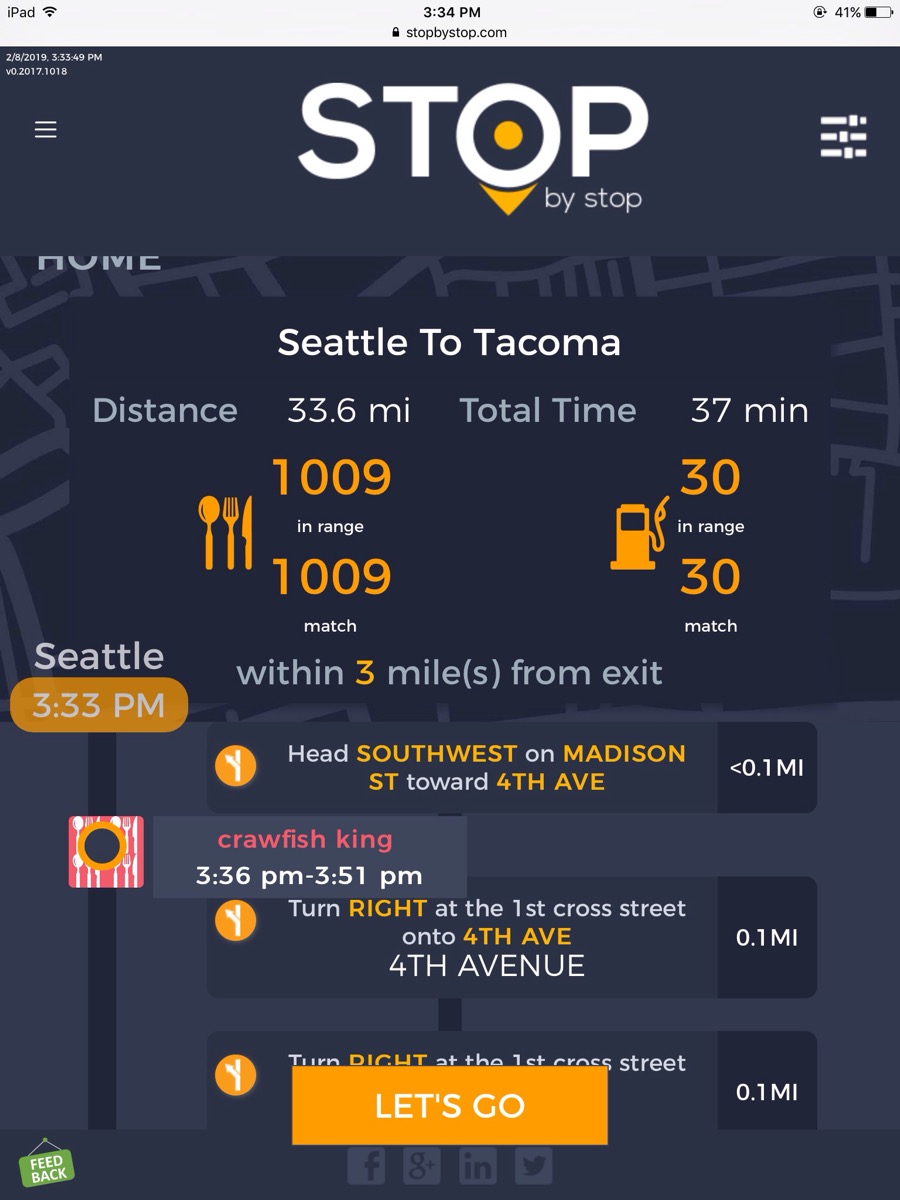View the 30 gas stations in range
The width and height of the screenshot is (900, 1200).
(x=710, y=478)
